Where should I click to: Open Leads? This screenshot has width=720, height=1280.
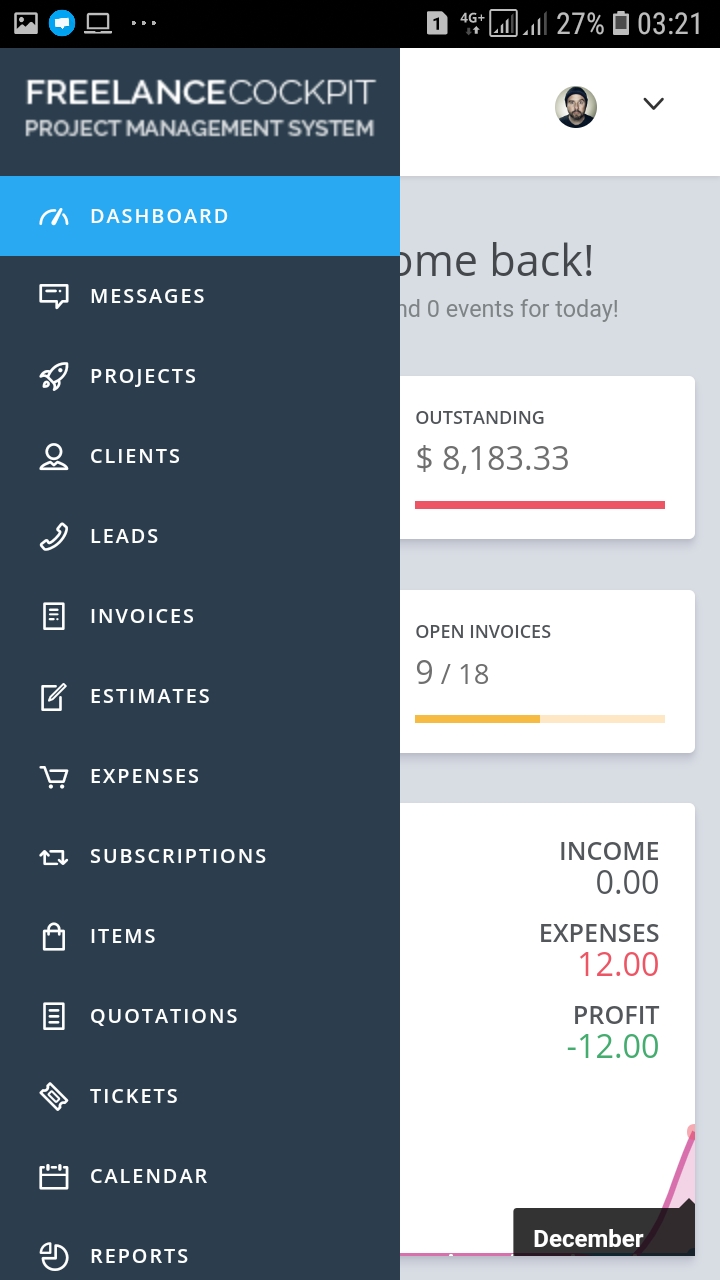[124, 536]
